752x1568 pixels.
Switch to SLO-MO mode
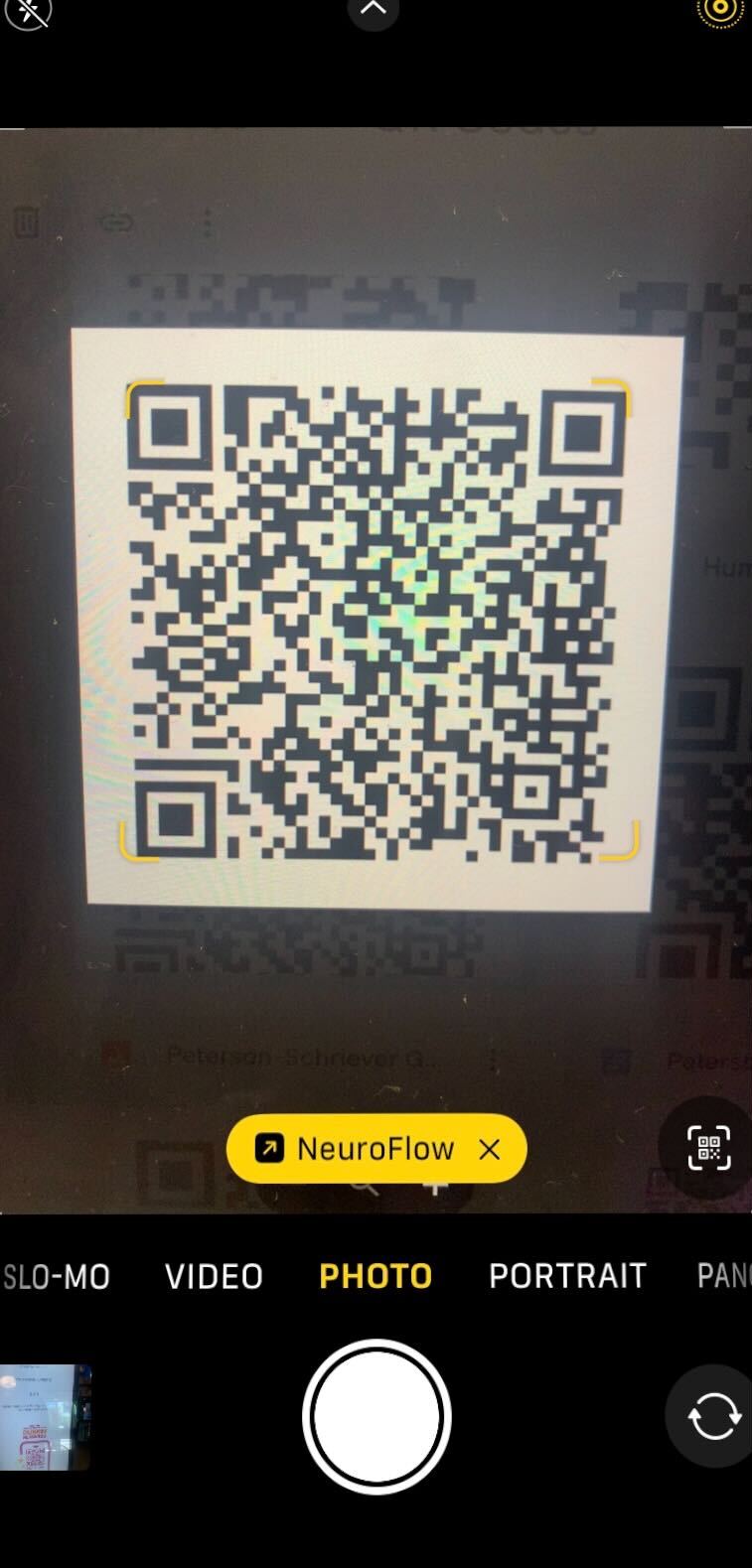pos(57,1276)
